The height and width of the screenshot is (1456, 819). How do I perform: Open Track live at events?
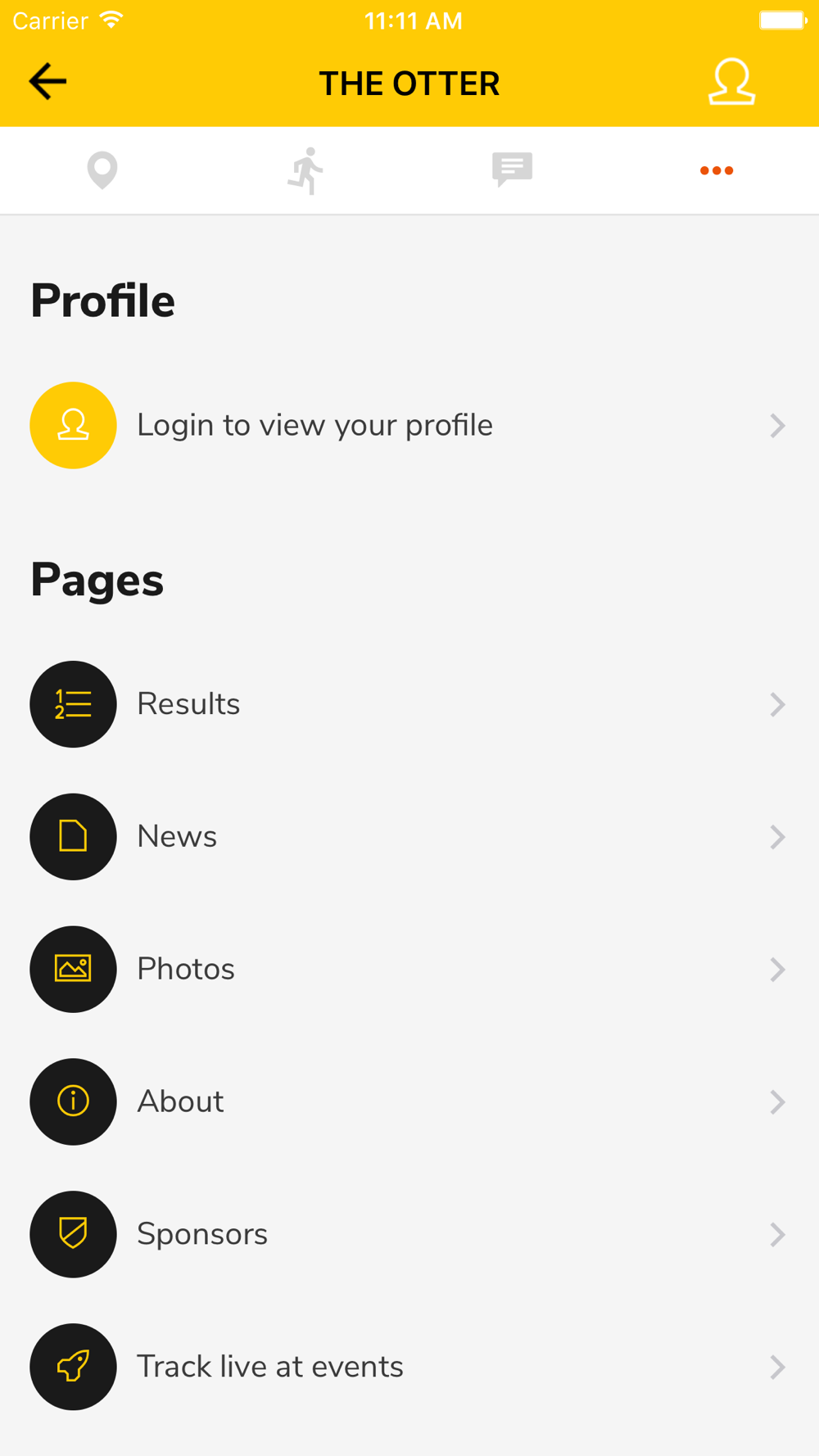coord(409,1368)
